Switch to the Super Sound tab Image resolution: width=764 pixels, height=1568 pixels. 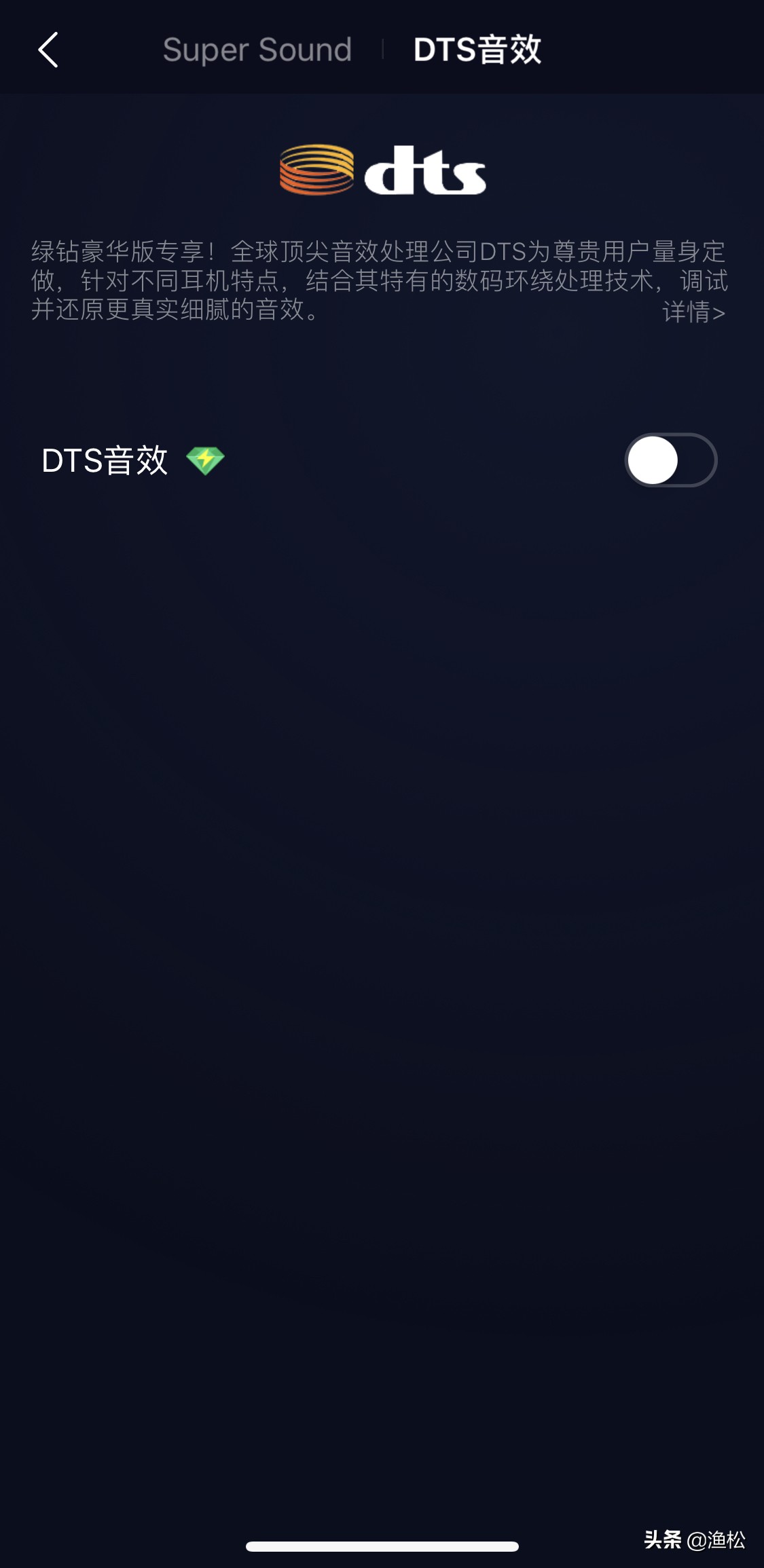tap(257, 50)
